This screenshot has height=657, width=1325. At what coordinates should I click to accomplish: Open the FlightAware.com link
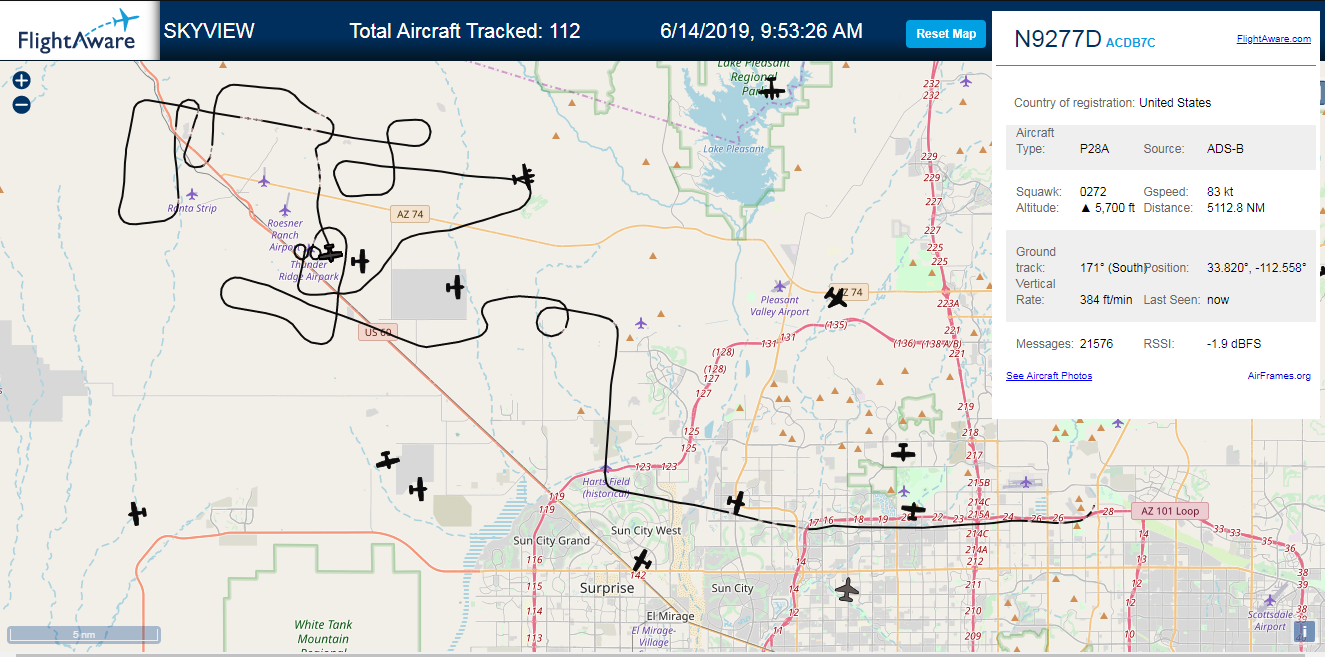point(1273,39)
